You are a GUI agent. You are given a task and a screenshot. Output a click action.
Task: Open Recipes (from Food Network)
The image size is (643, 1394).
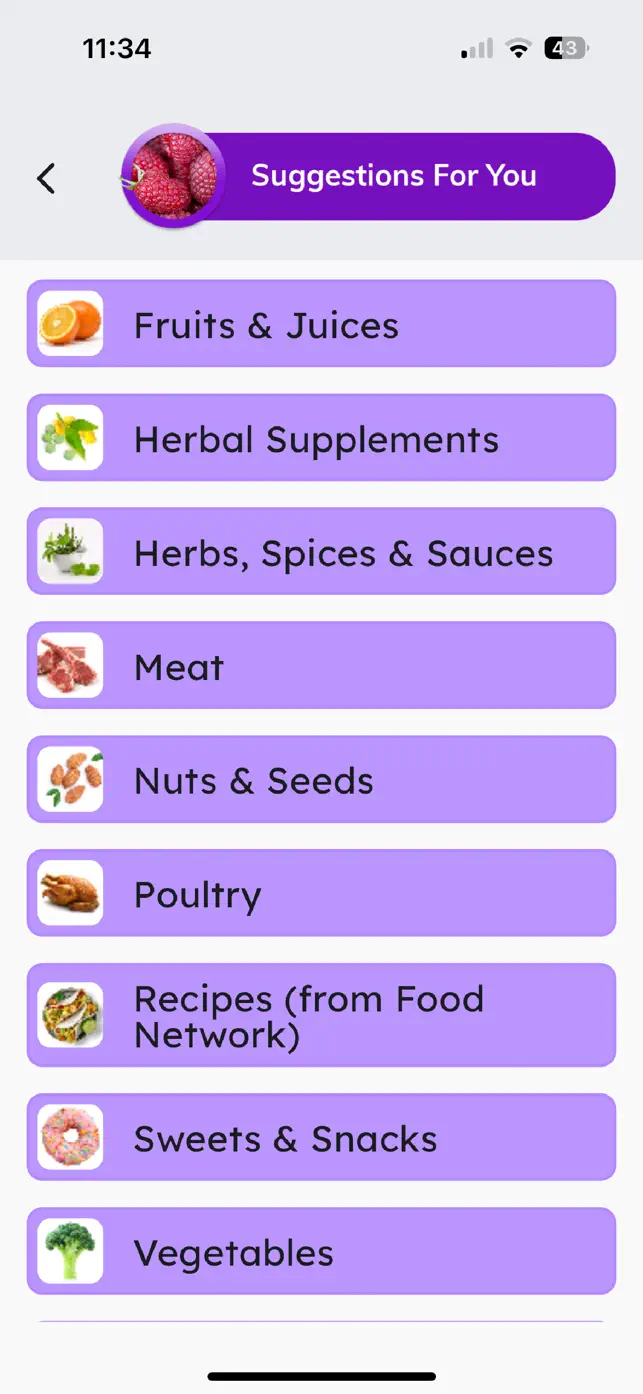coord(321,1015)
